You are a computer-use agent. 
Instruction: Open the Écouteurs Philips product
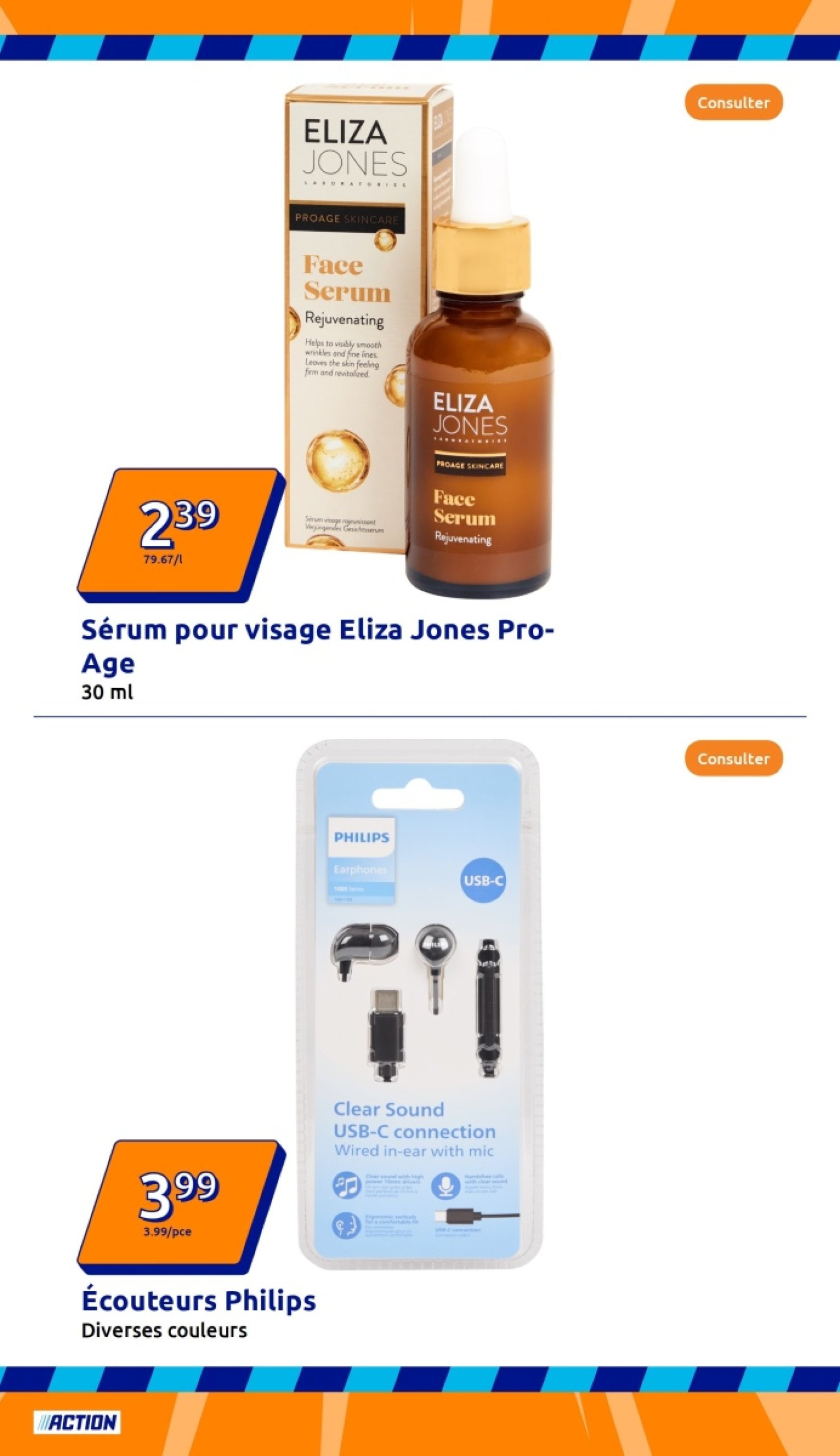pyautogui.click(x=419, y=1004)
